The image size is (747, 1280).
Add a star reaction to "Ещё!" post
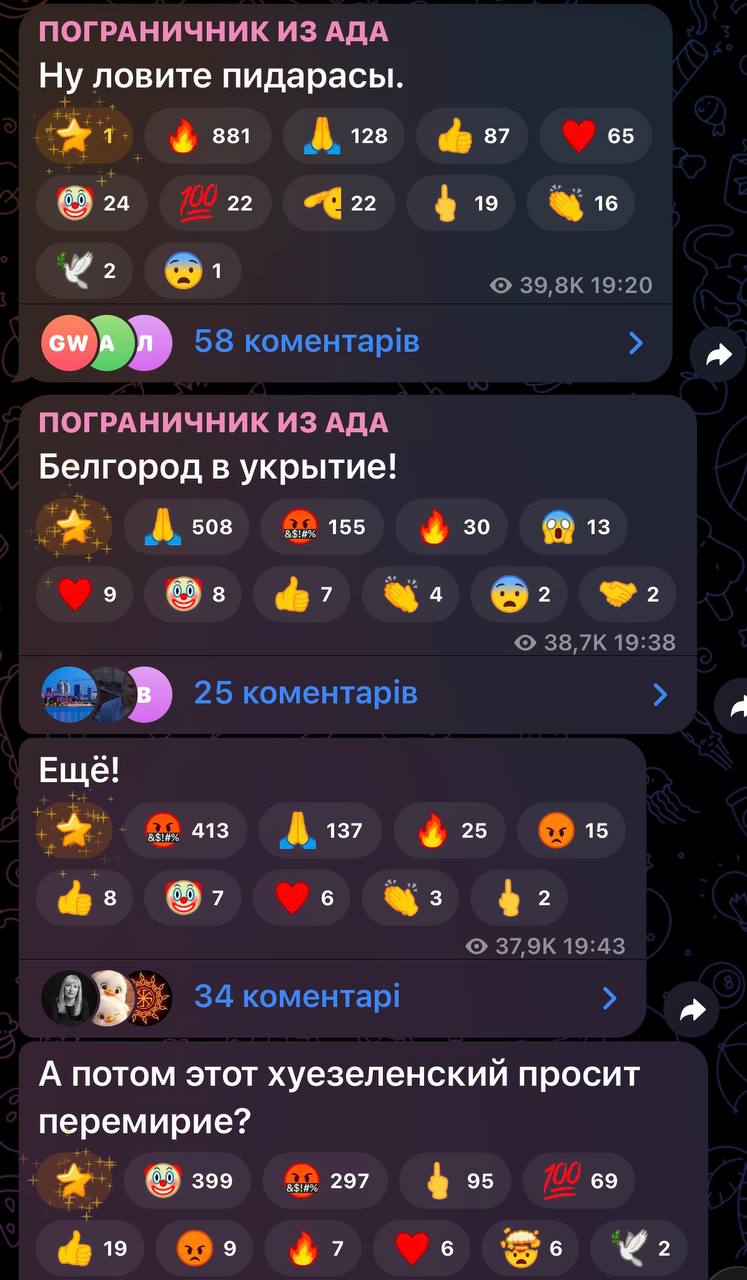(x=74, y=830)
